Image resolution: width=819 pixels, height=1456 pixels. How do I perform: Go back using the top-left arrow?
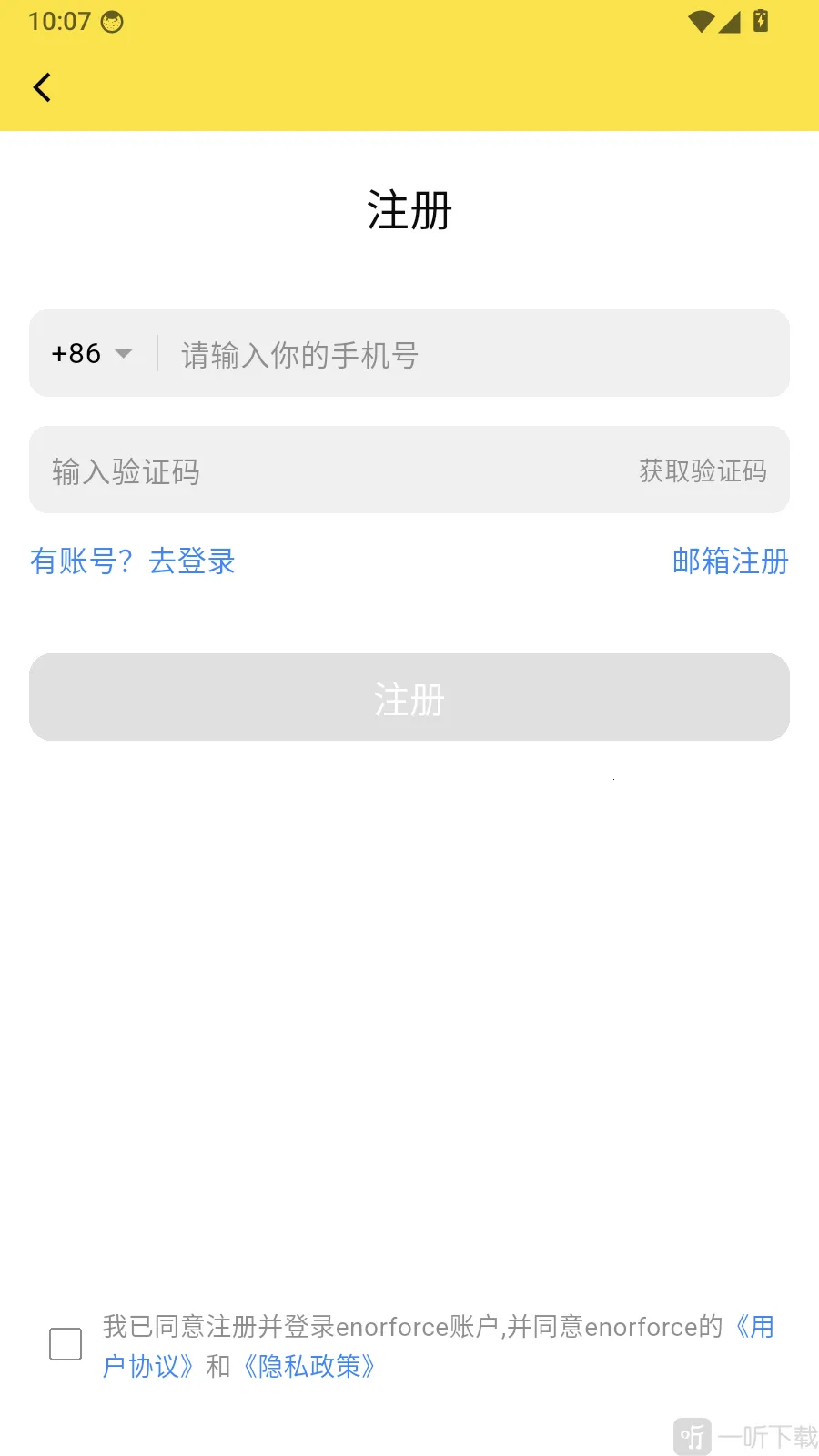[42, 87]
